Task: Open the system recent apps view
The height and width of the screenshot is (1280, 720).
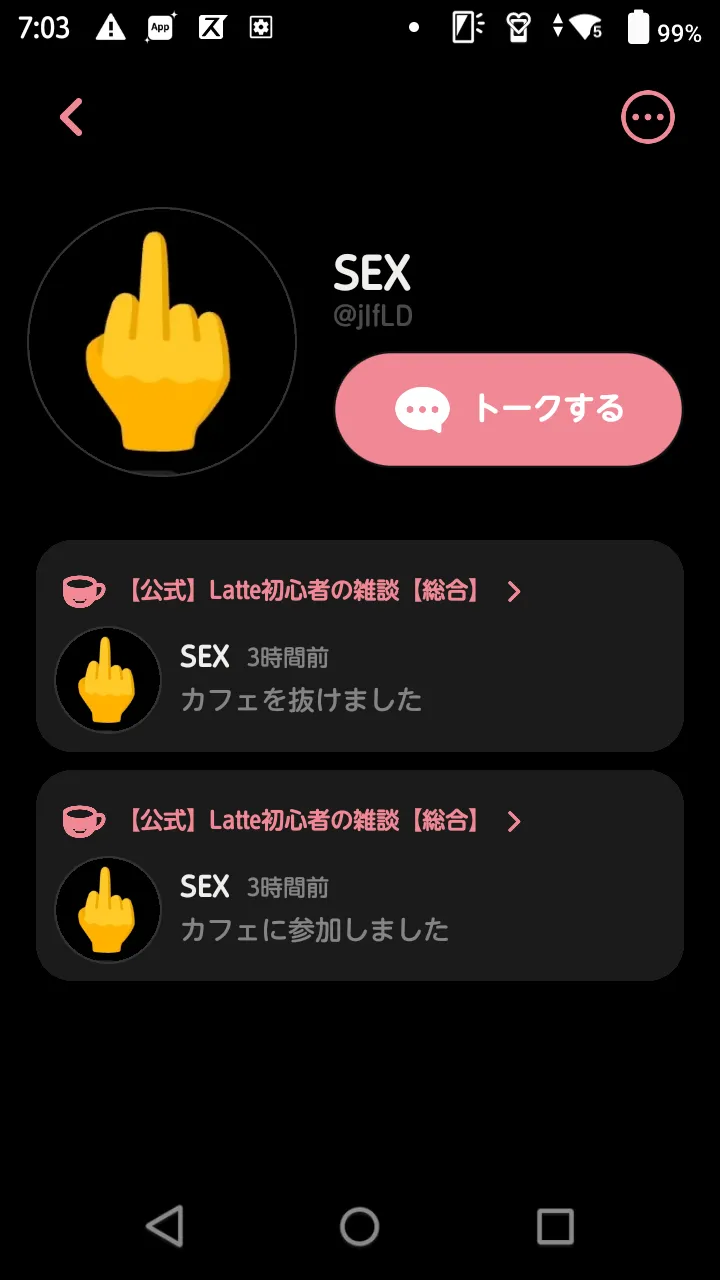Action: pos(555,1226)
